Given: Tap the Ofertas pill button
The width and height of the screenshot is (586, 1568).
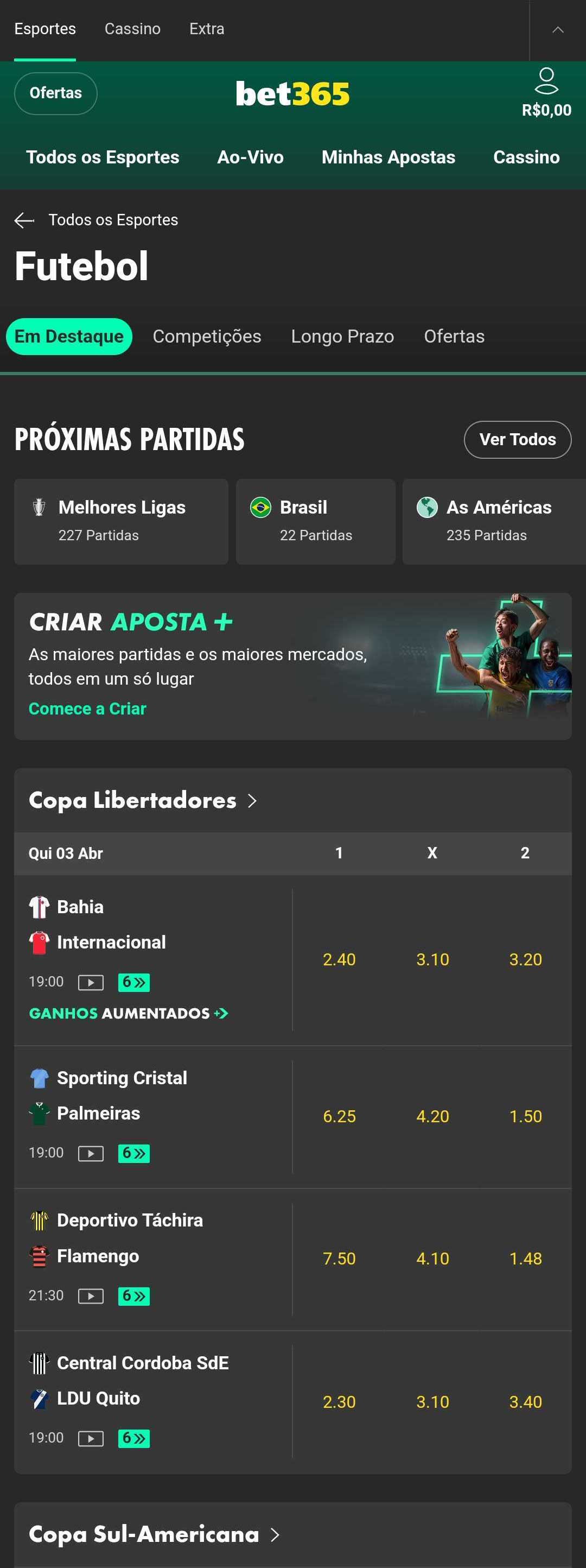Looking at the screenshot, I should pyautogui.click(x=55, y=93).
